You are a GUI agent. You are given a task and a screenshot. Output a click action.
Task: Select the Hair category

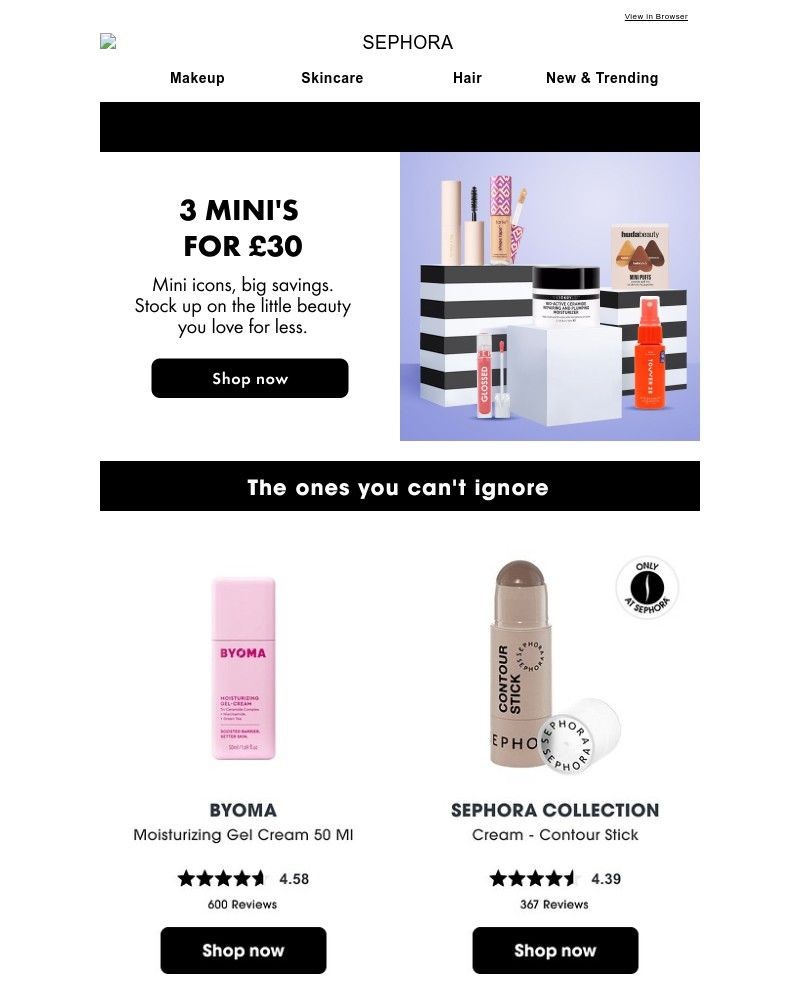point(467,78)
